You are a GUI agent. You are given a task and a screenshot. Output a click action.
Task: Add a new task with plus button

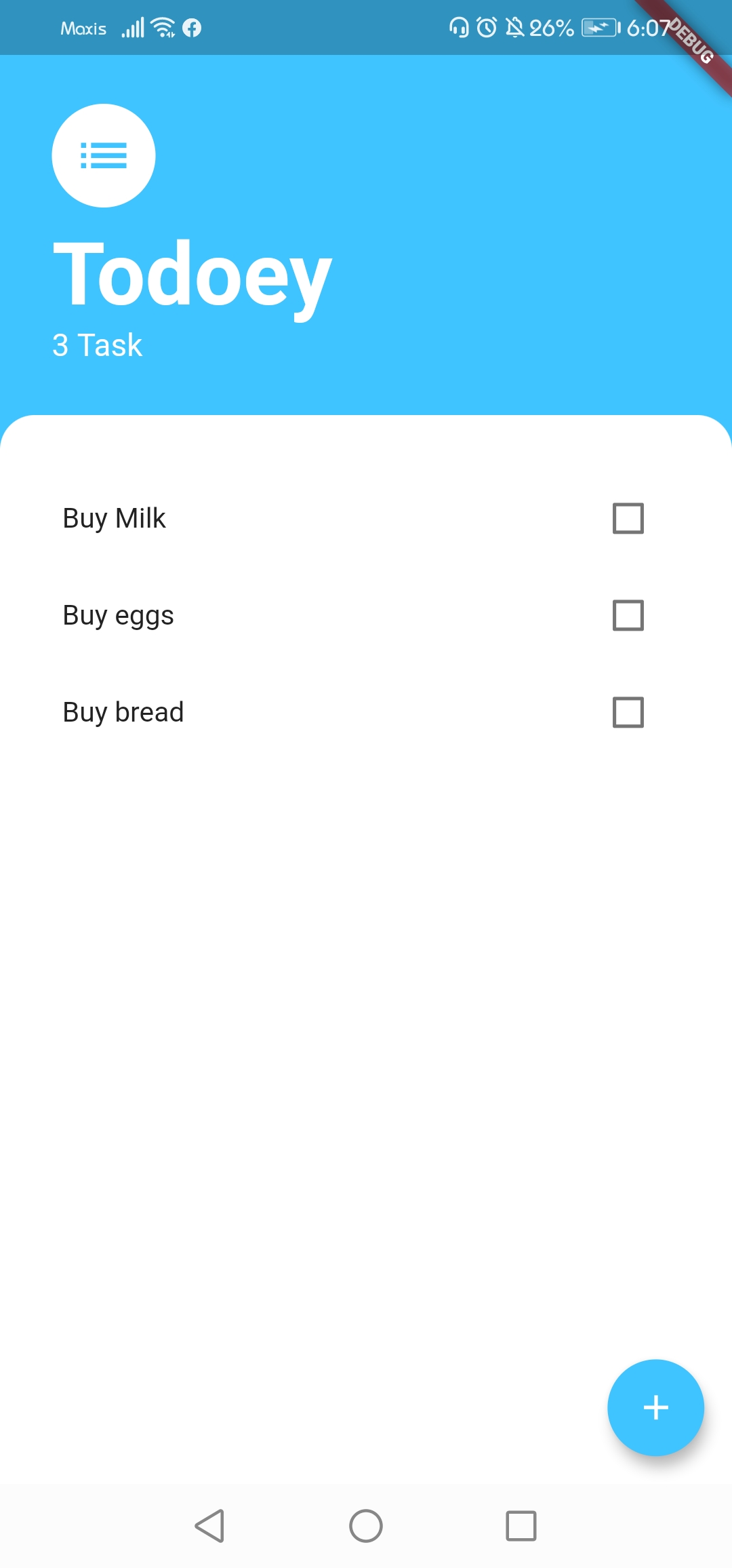pos(655,1407)
